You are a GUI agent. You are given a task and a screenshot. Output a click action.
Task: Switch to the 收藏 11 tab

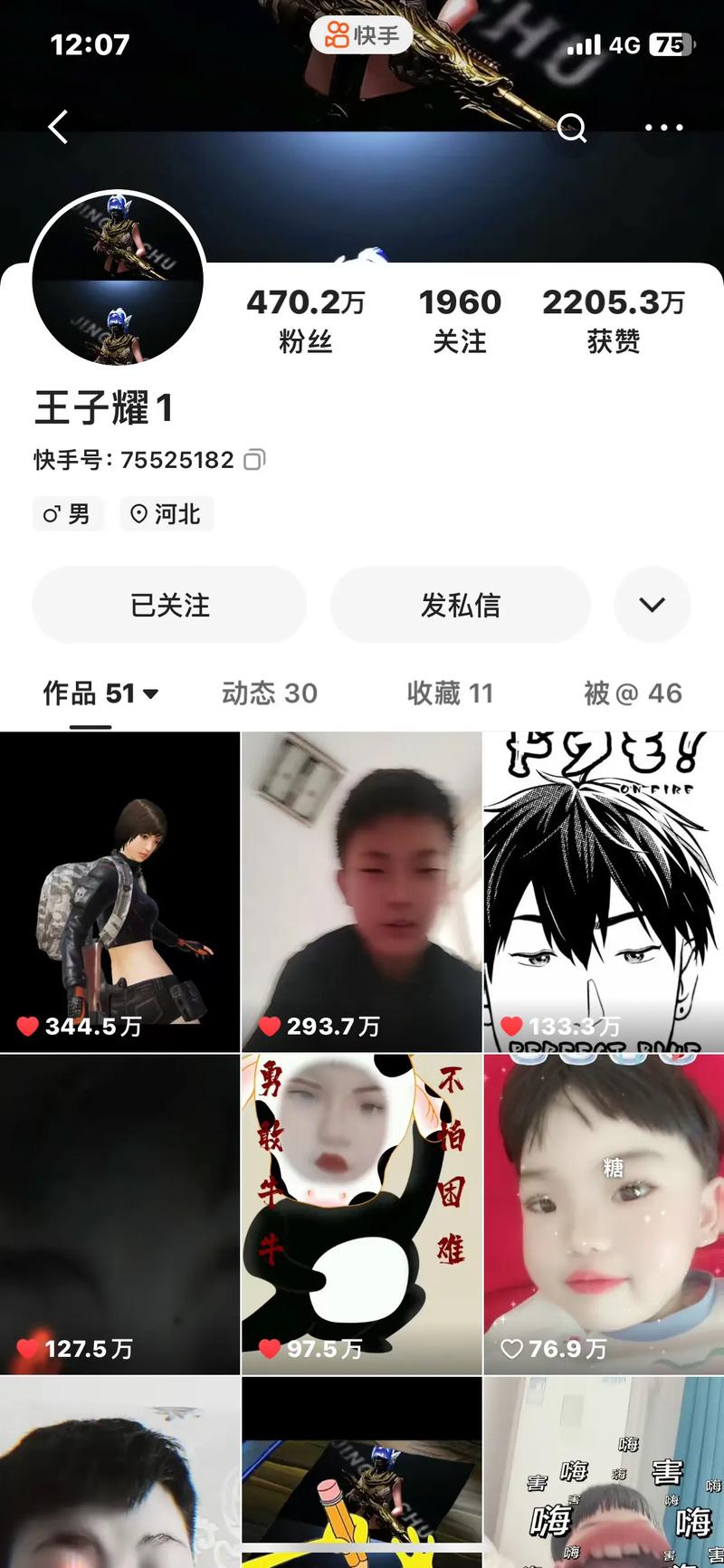[x=450, y=693]
